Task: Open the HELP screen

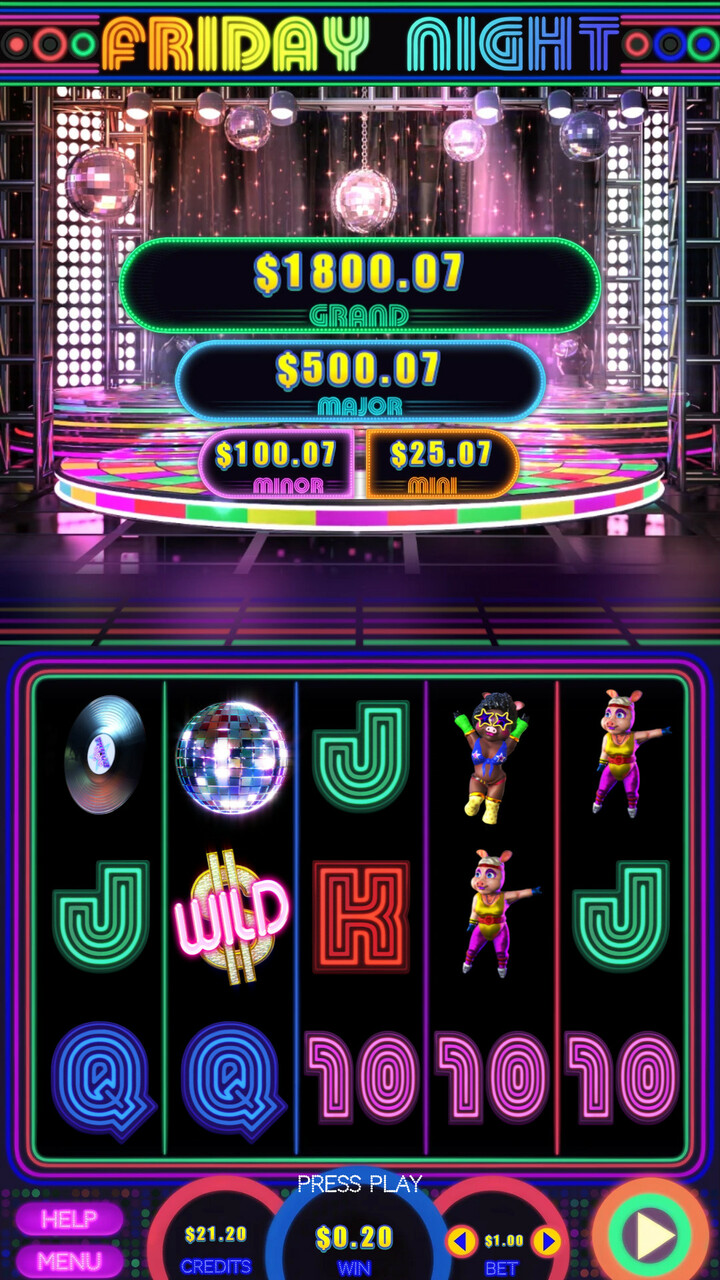Action: (x=69, y=1219)
